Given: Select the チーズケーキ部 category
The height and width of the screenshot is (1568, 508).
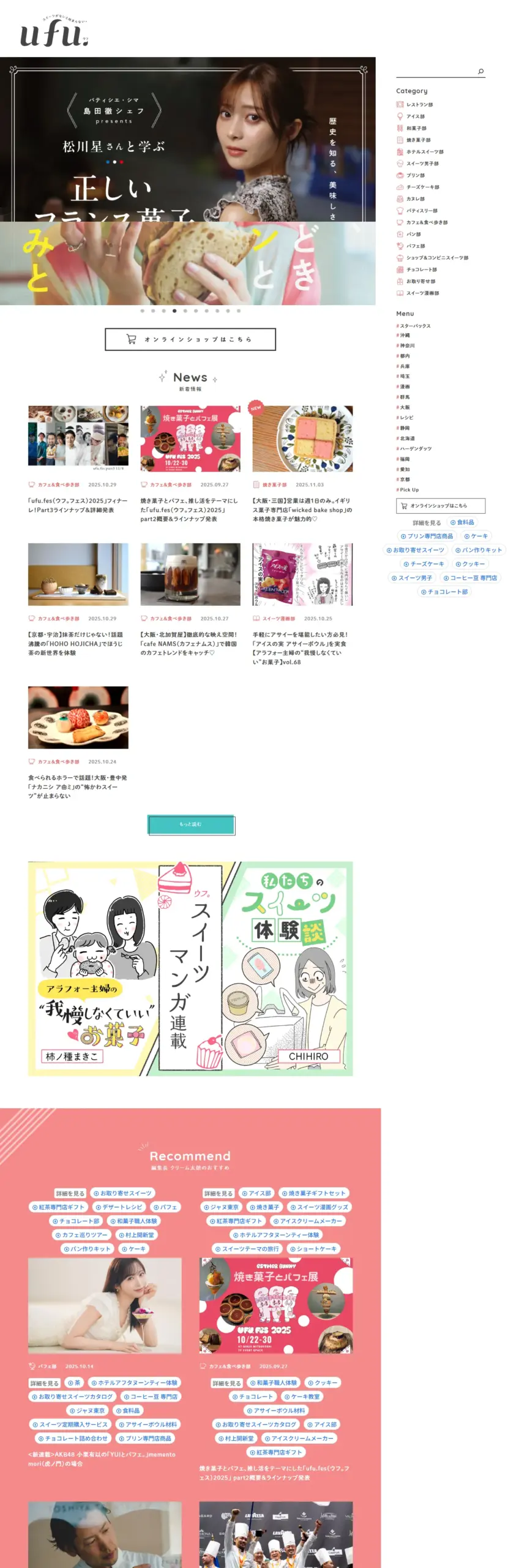Looking at the screenshot, I should (422, 187).
